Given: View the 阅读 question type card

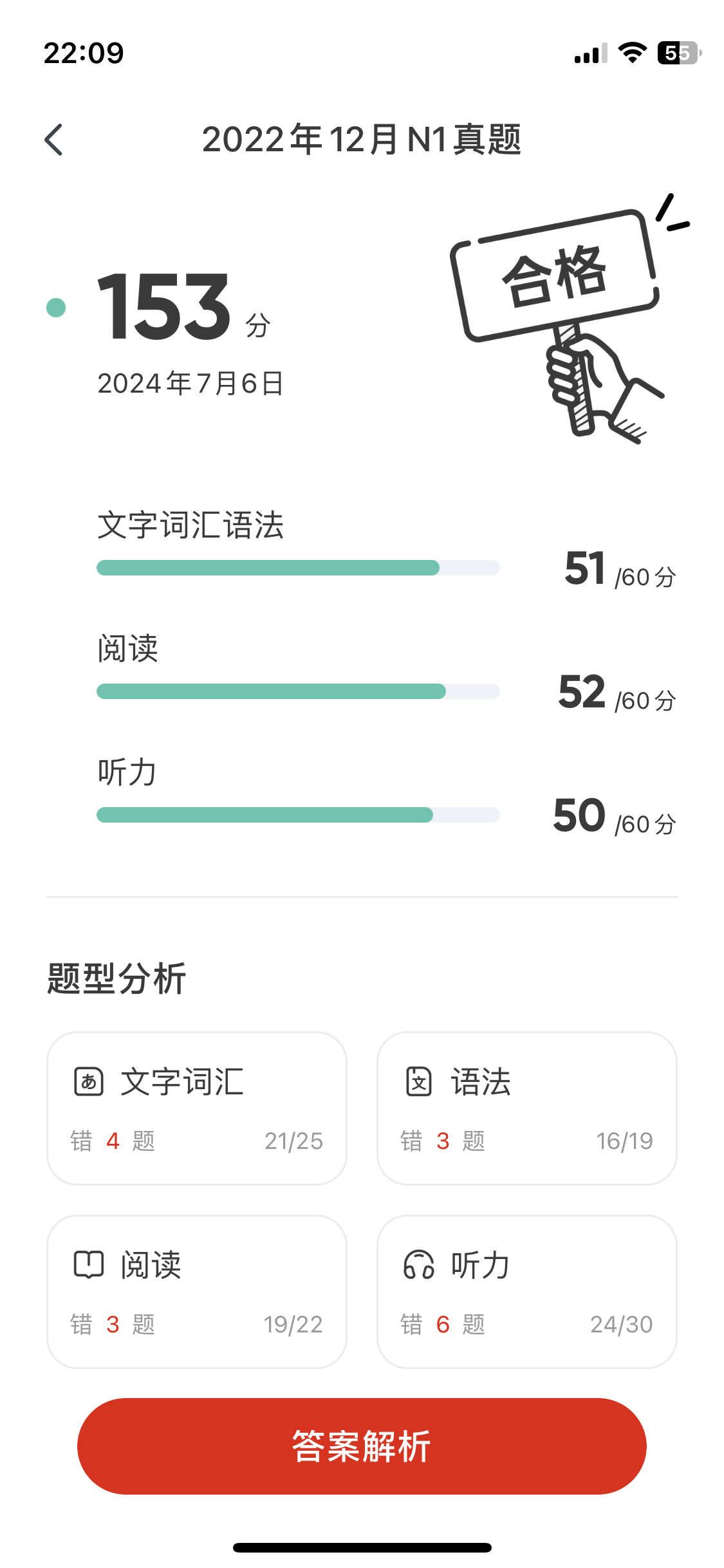Looking at the screenshot, I should point(197,1292).
